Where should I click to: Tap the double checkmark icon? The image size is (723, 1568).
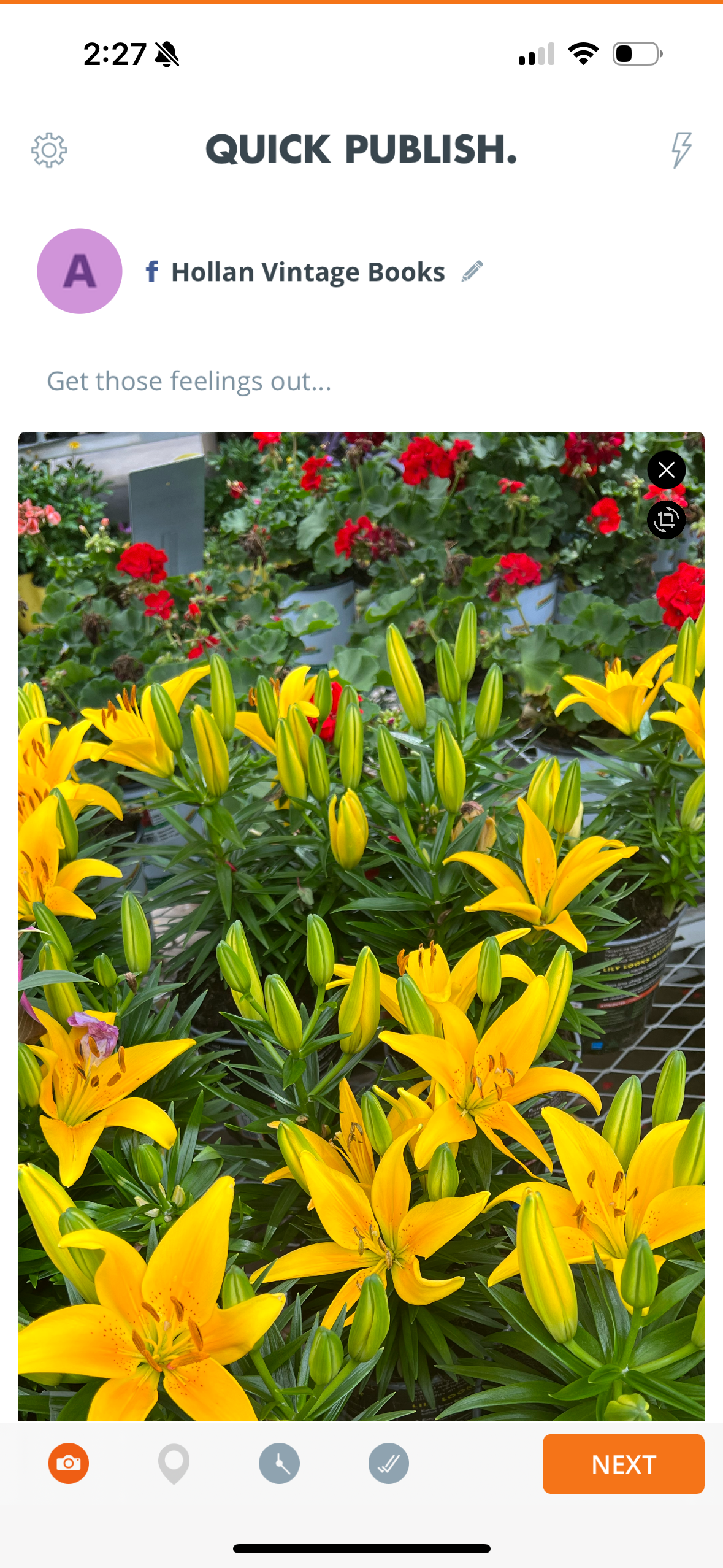388,1463
